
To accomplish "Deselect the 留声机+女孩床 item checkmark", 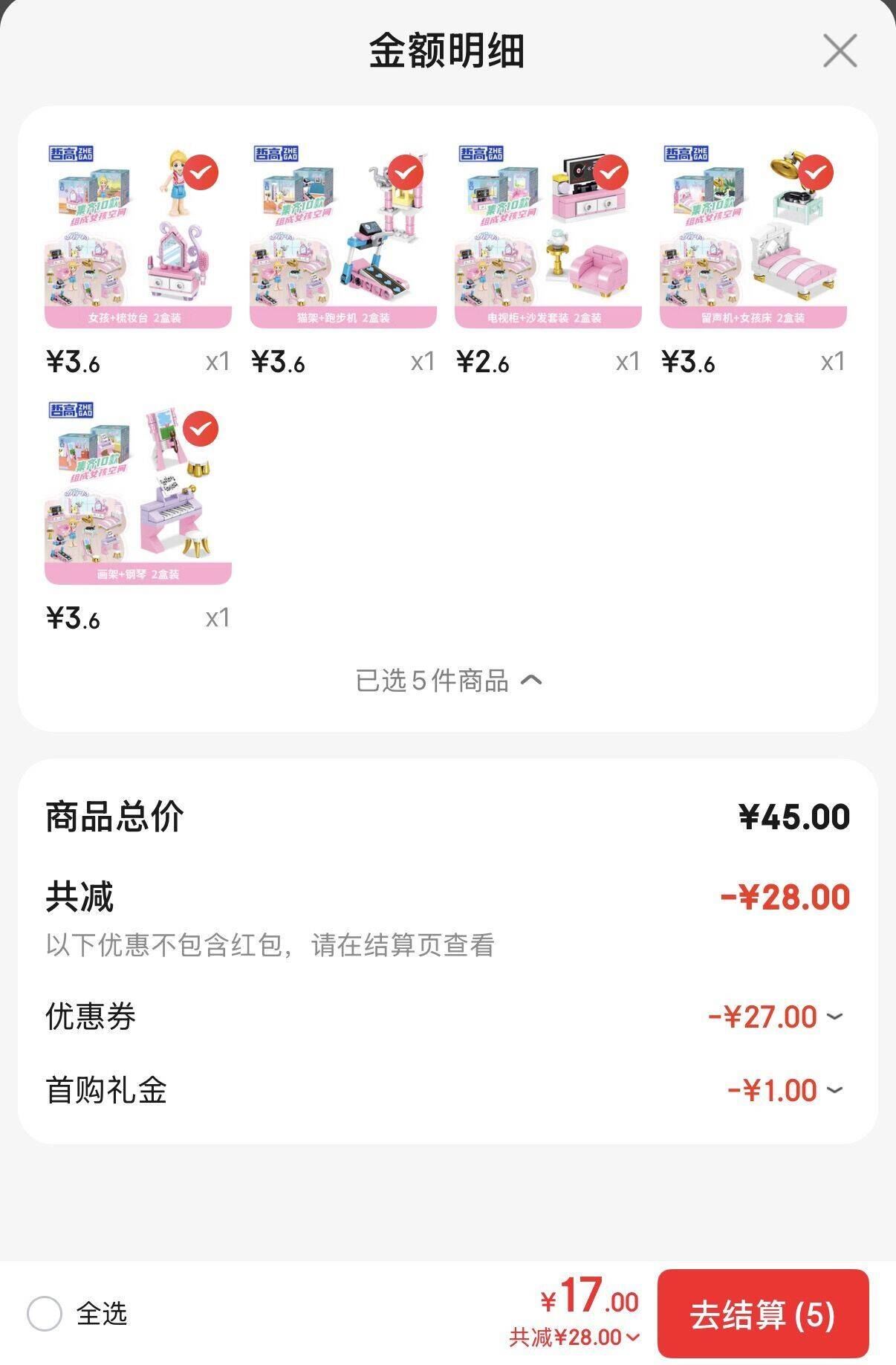I will tap(815, 172).
